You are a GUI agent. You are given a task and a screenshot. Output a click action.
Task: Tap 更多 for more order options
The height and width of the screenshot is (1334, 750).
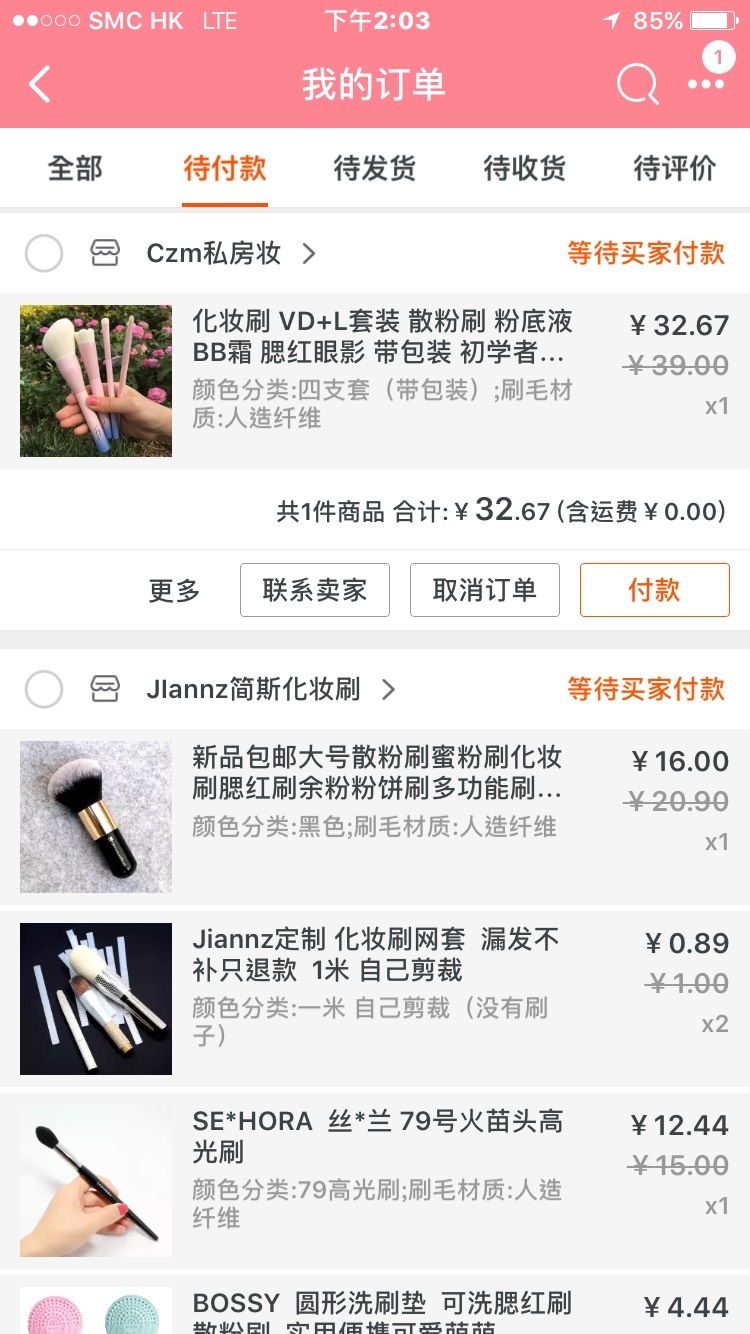pos(175,590)
